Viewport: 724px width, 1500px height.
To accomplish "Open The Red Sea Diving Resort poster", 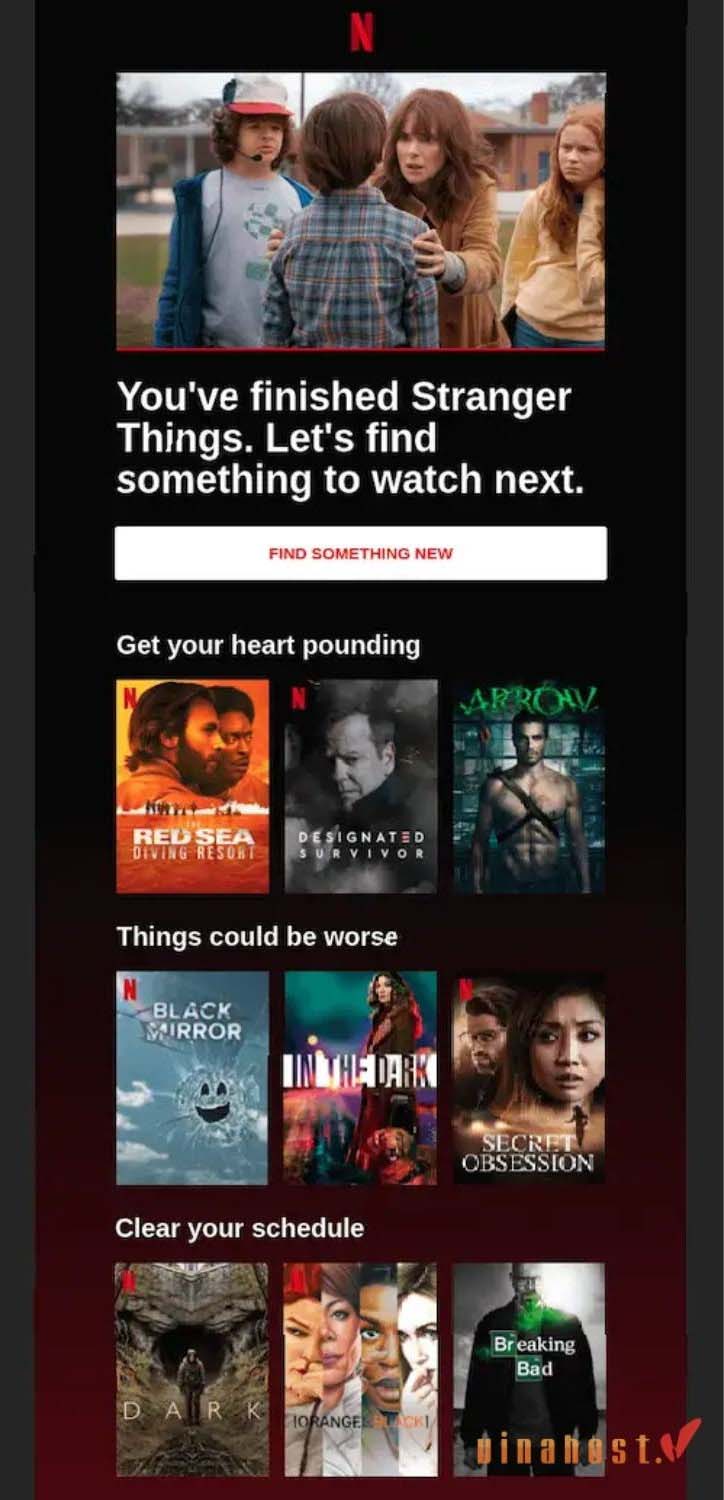I will coord(193,786).
